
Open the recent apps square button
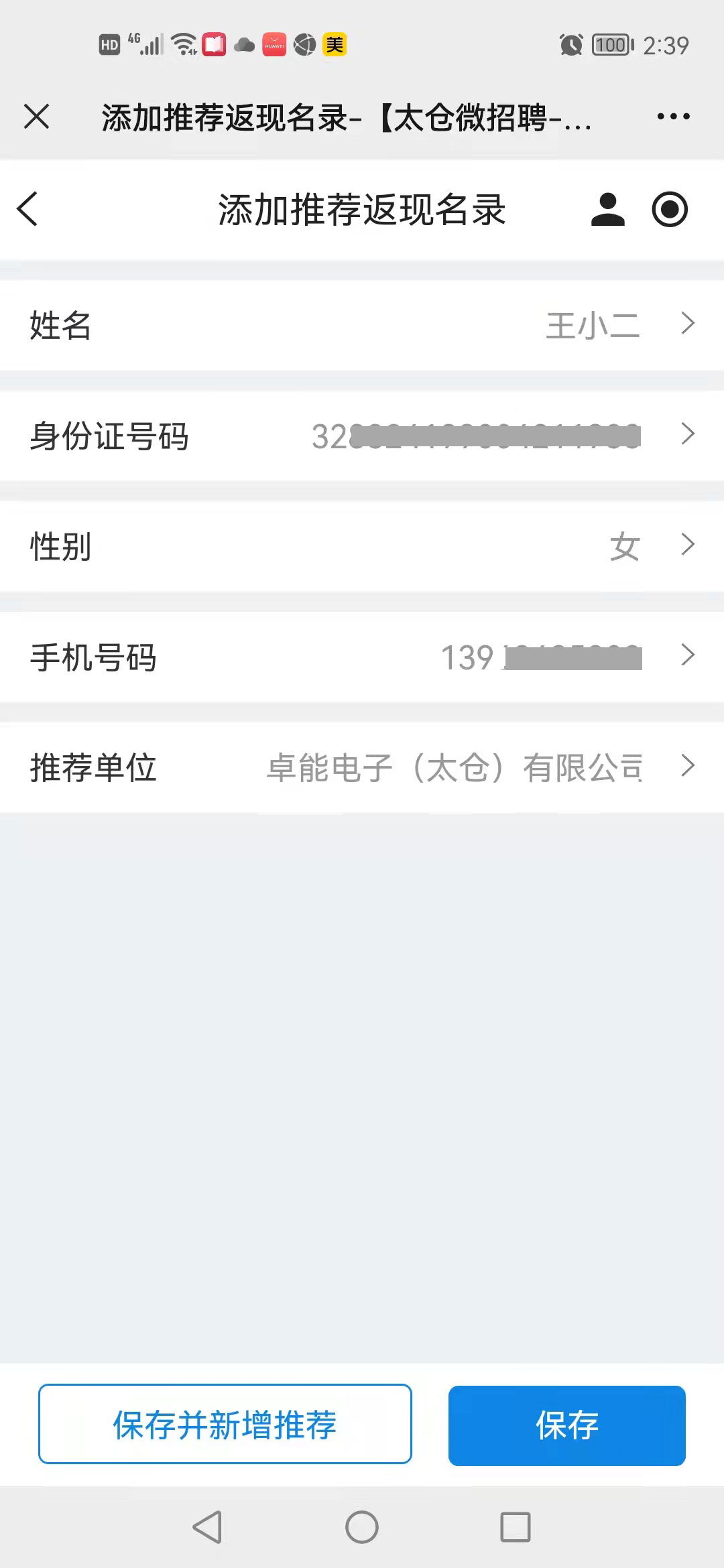(x=516, y=1527)
